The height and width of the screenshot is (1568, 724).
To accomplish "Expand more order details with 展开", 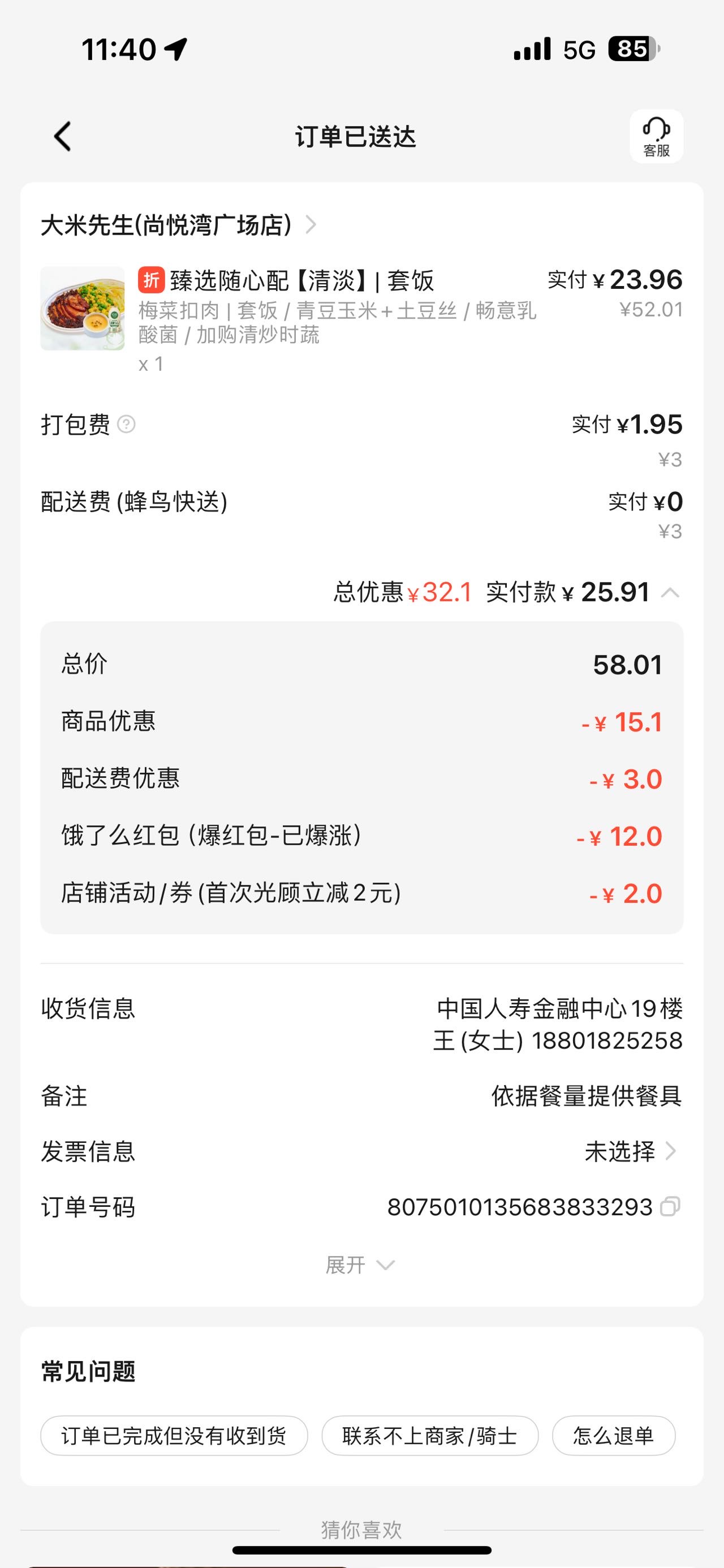I will [x=360, y=1265].
